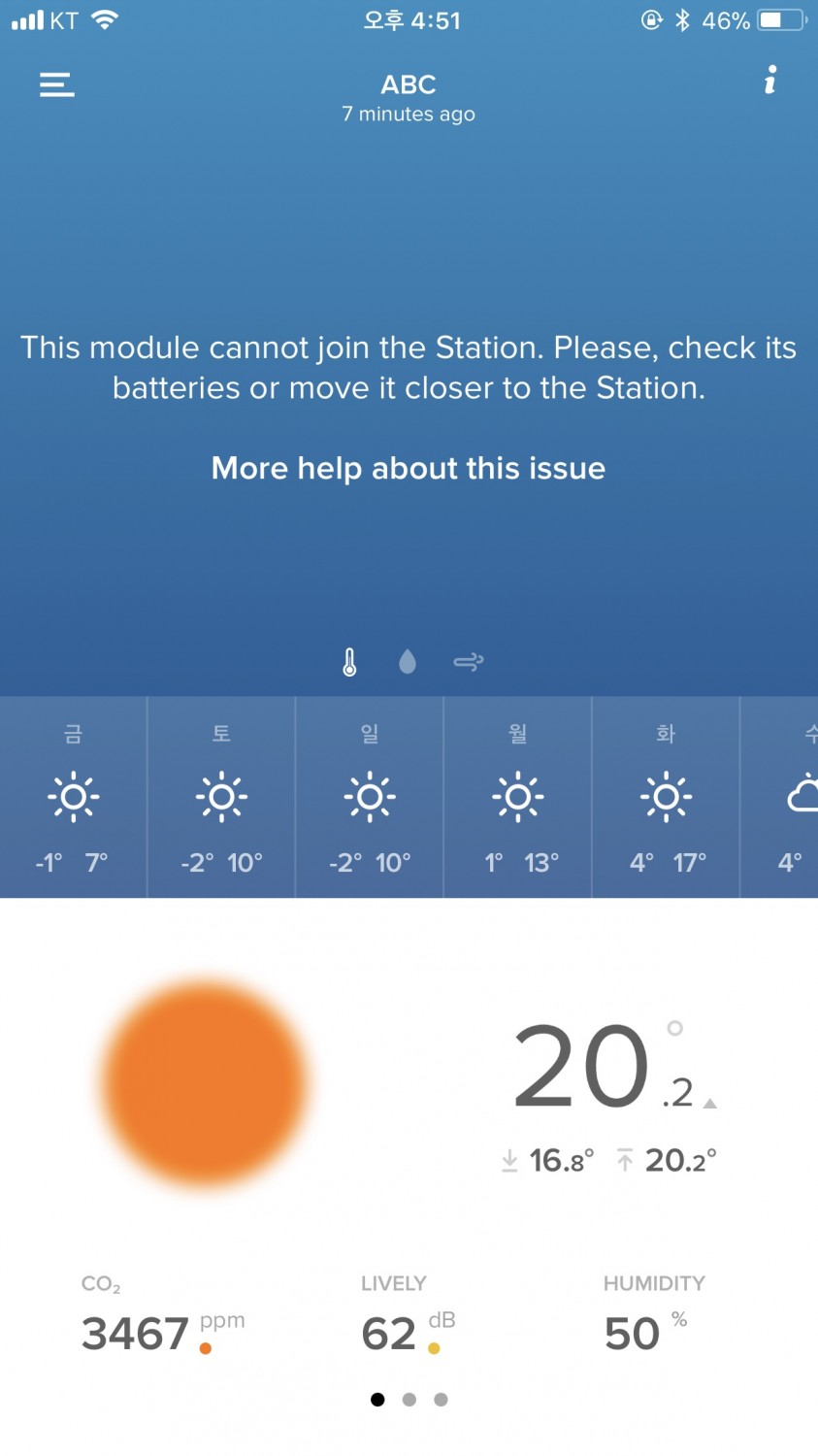This screenshot has width=818, height=1456.
Task: View 일 day forecast details
Action: click(370, 798)
